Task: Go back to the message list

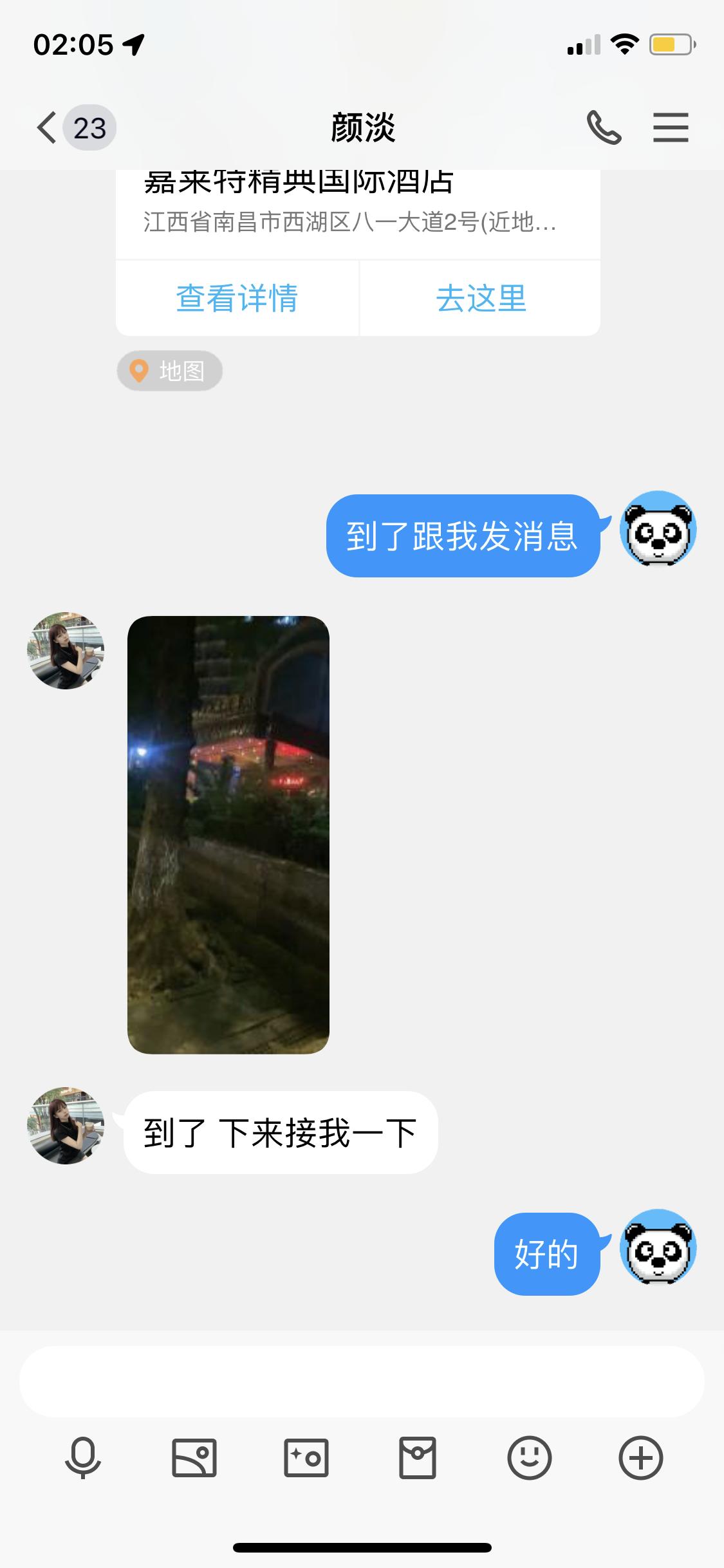Action: (47, 127)
